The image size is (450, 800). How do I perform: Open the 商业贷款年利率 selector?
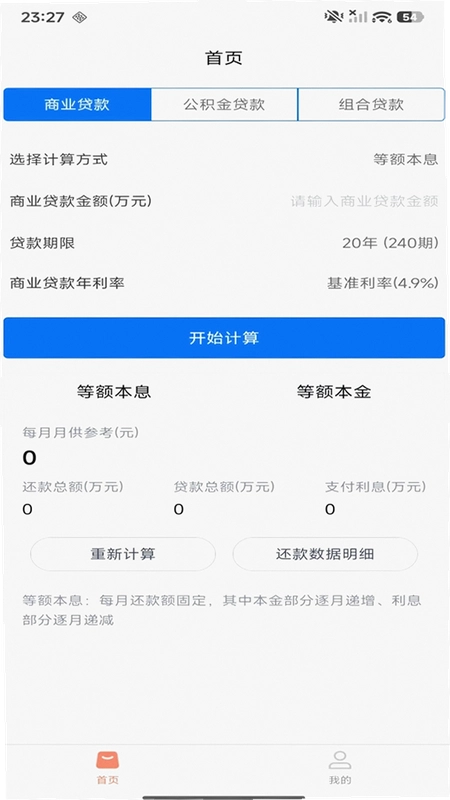[224, 283]
